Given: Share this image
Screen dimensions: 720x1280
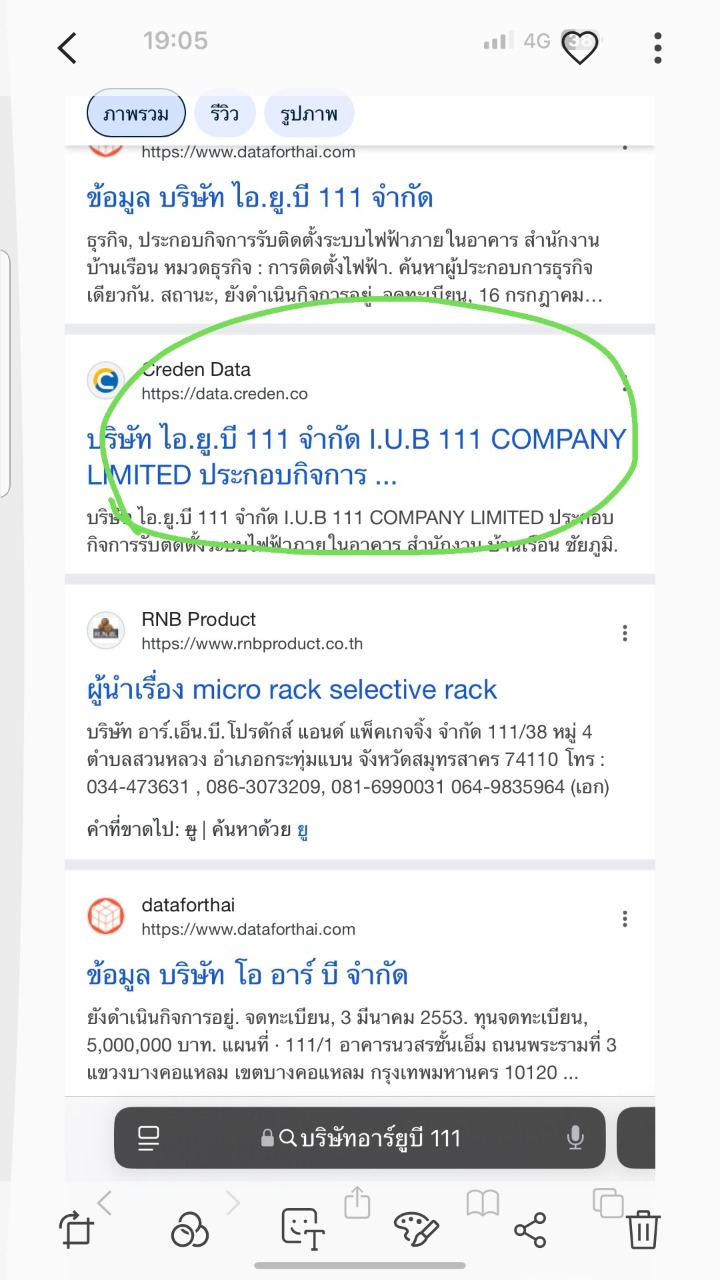Looking at the screenshot, I should pyautogui.click(x=531, y=1228).
